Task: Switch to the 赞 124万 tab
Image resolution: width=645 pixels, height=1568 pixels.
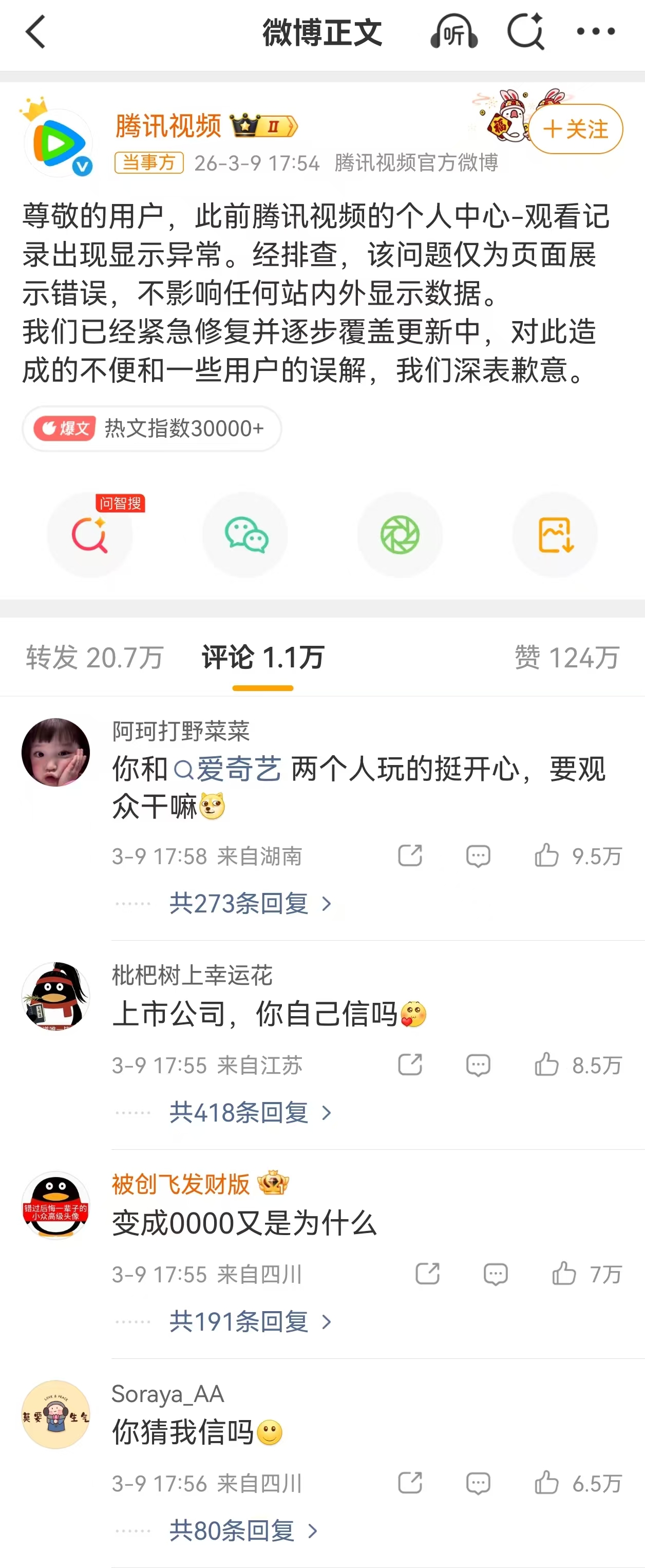Action: coord(566,658)
